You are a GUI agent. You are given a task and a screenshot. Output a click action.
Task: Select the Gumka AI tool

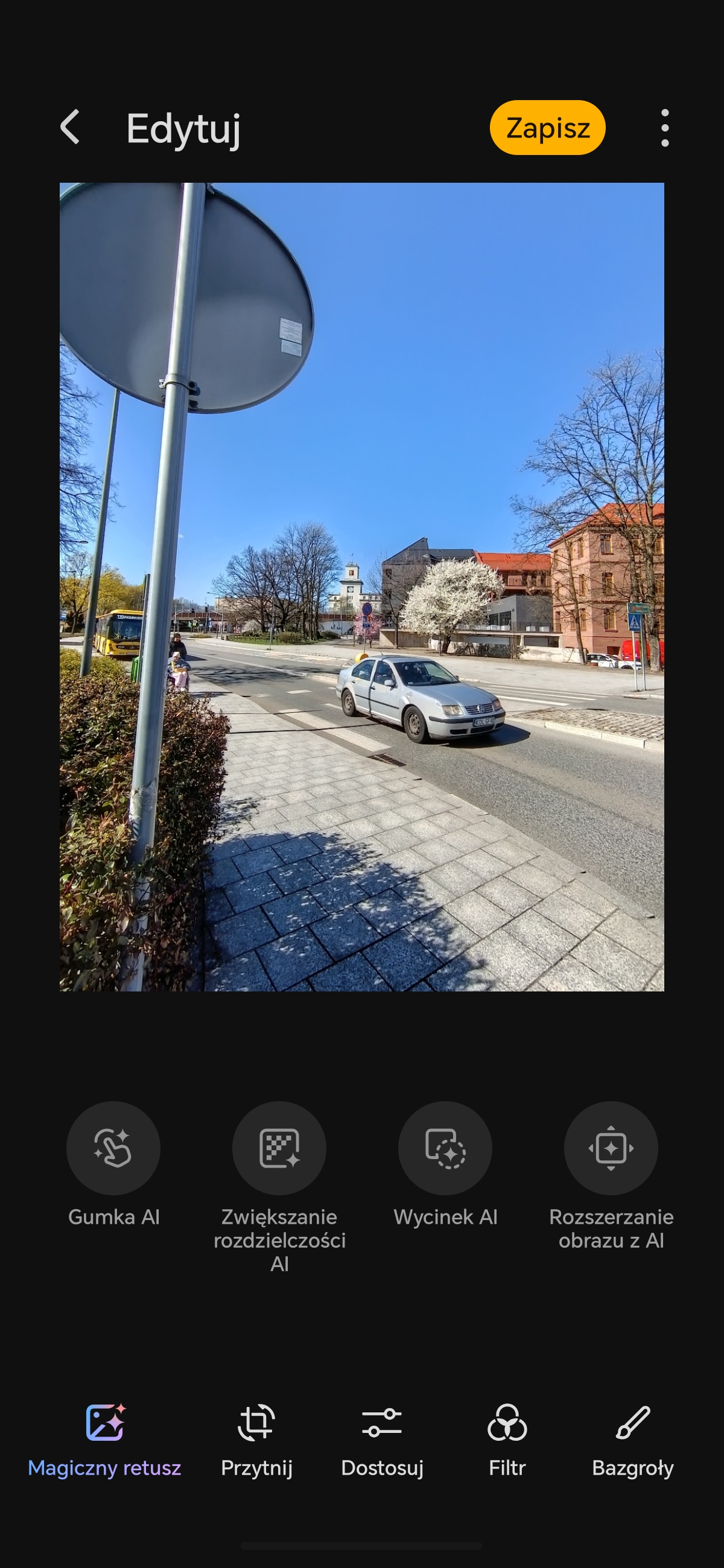113,1148
